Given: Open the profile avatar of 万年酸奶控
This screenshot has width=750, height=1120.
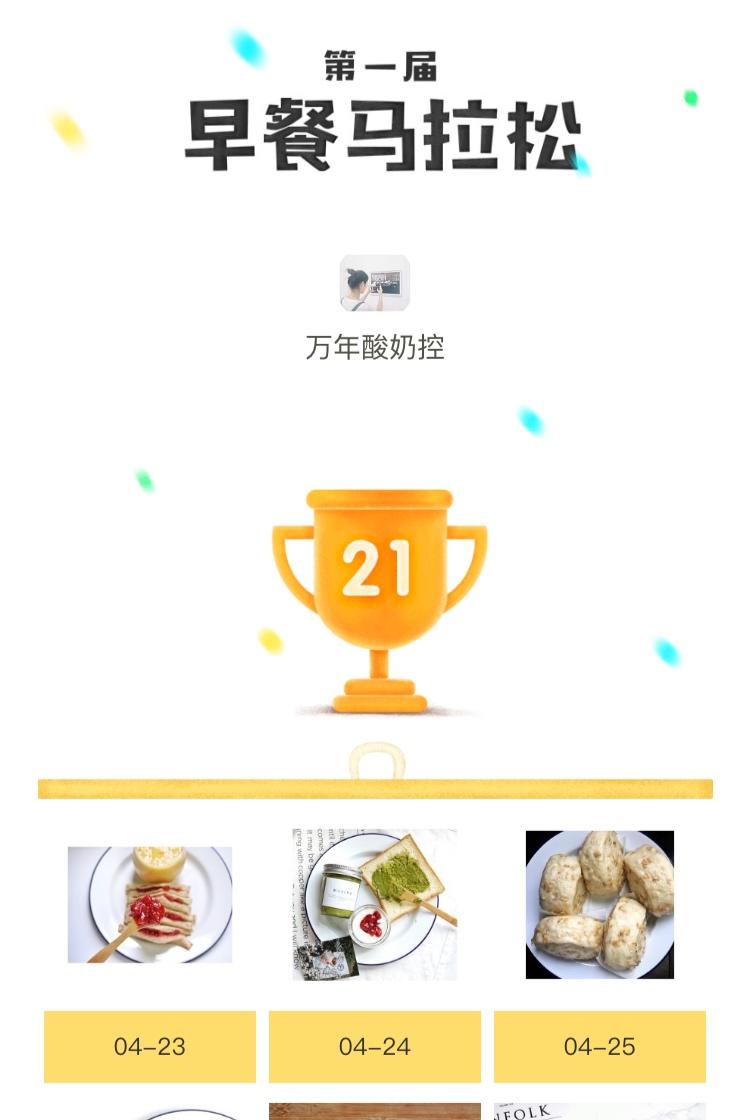Looking at the screenshot, I should pyautogui.click(x=374, y=283).
